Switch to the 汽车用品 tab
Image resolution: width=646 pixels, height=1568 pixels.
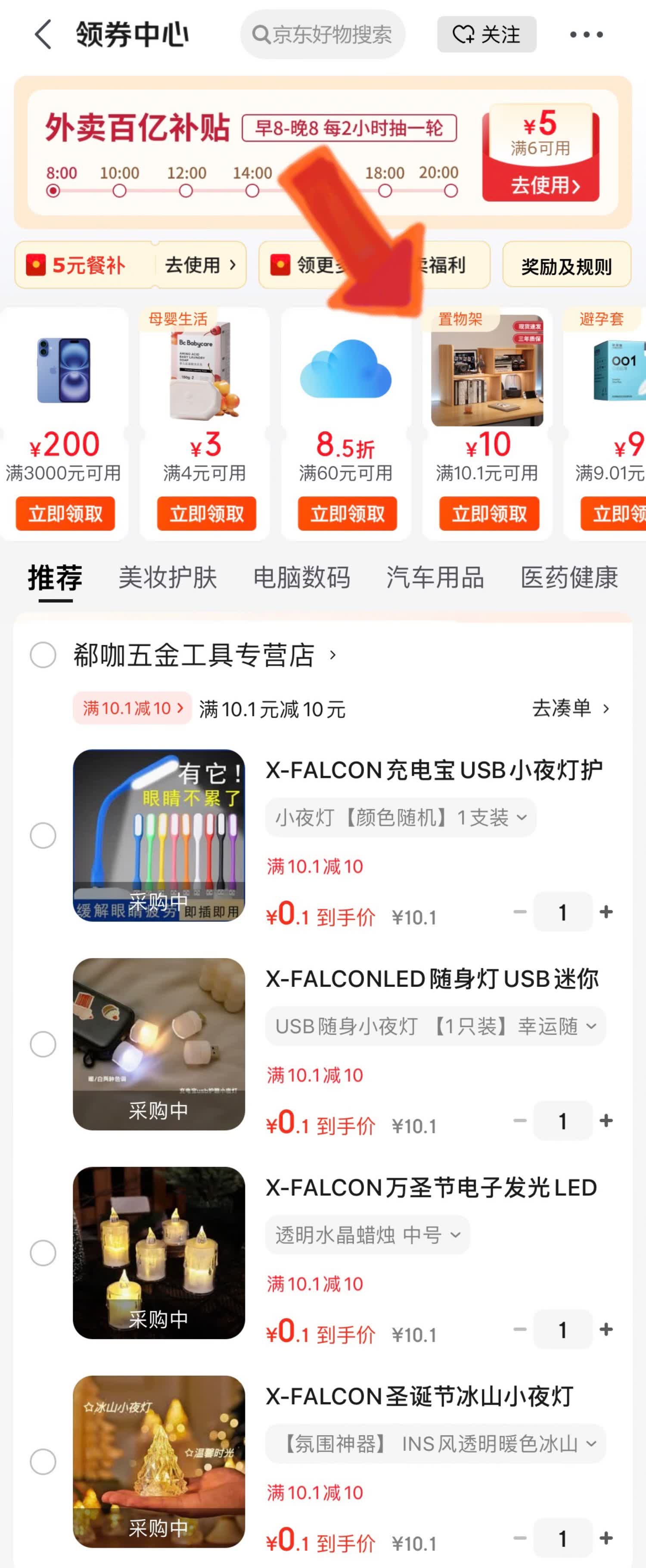tap(433, 578)
